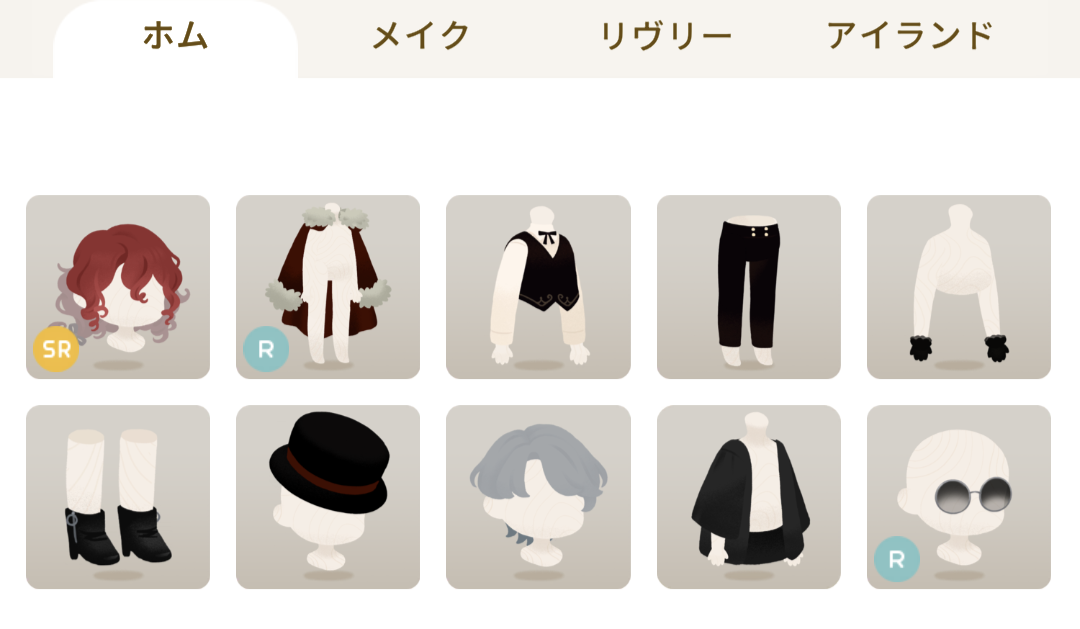The width and height of the screenshot is (1080, 629).
Task: Choose the dark red fur-trimmed cape
Action: pyautogui.click(x=328, y=287)
